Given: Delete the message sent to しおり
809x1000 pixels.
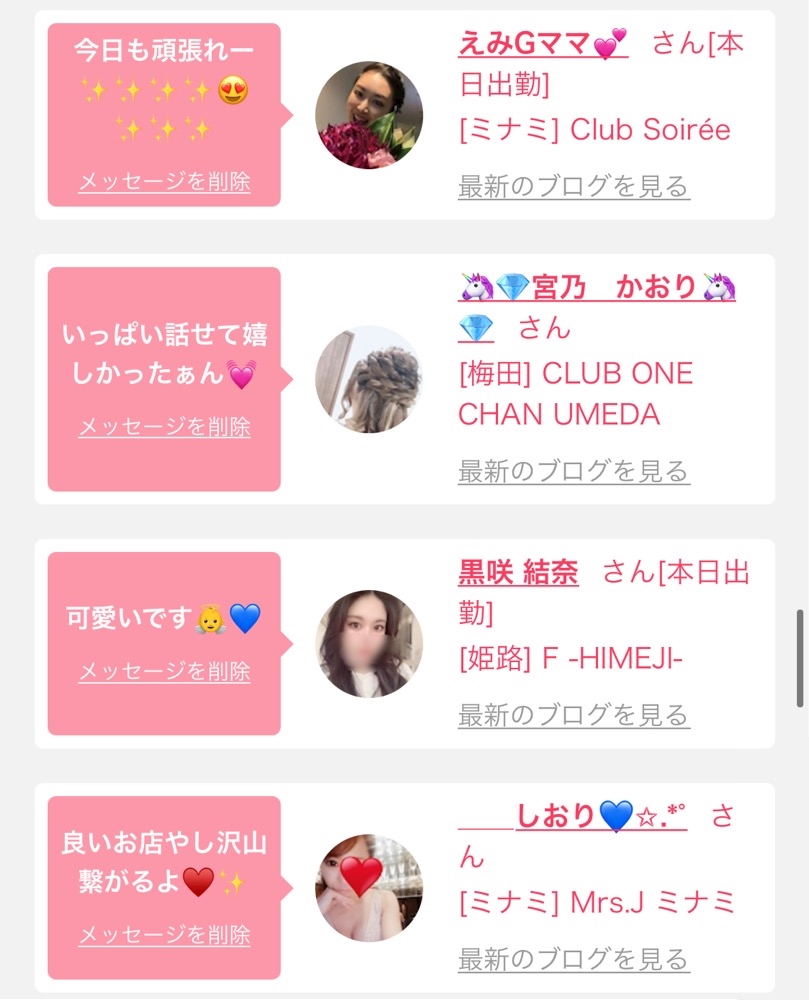Looking at the screenshot, I should [164, 935].
